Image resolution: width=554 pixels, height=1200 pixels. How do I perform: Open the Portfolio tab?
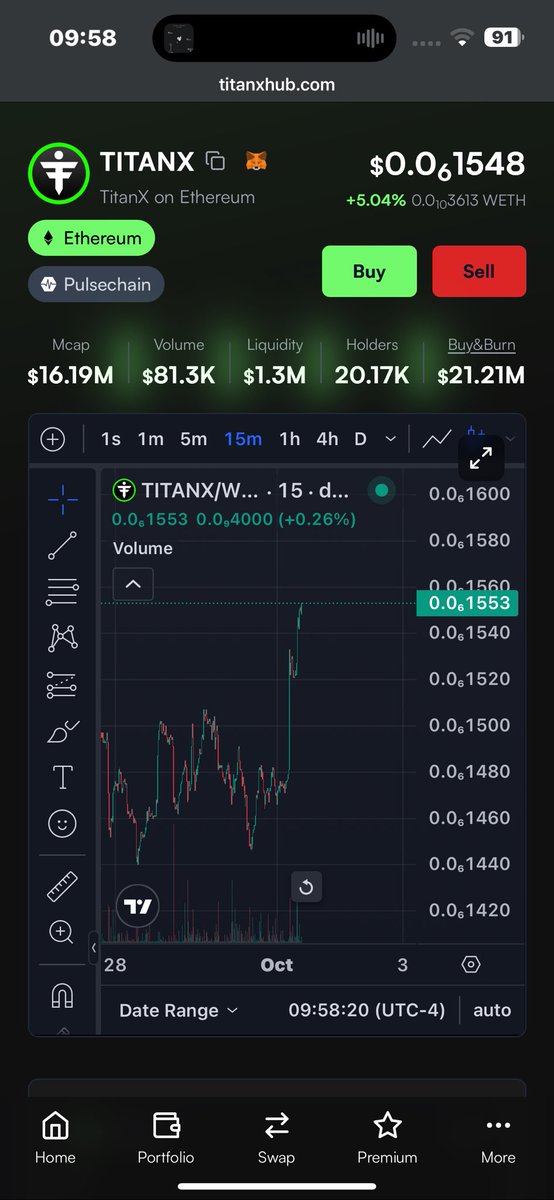coord(166,1138)
